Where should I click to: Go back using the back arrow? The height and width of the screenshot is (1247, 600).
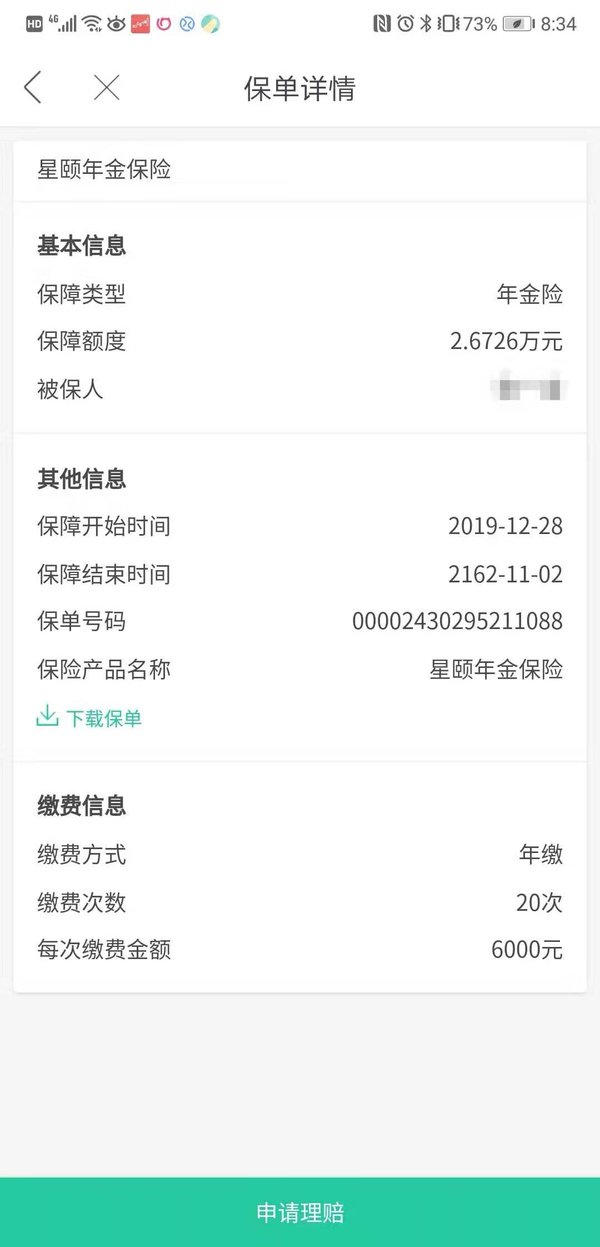[33, 87]
